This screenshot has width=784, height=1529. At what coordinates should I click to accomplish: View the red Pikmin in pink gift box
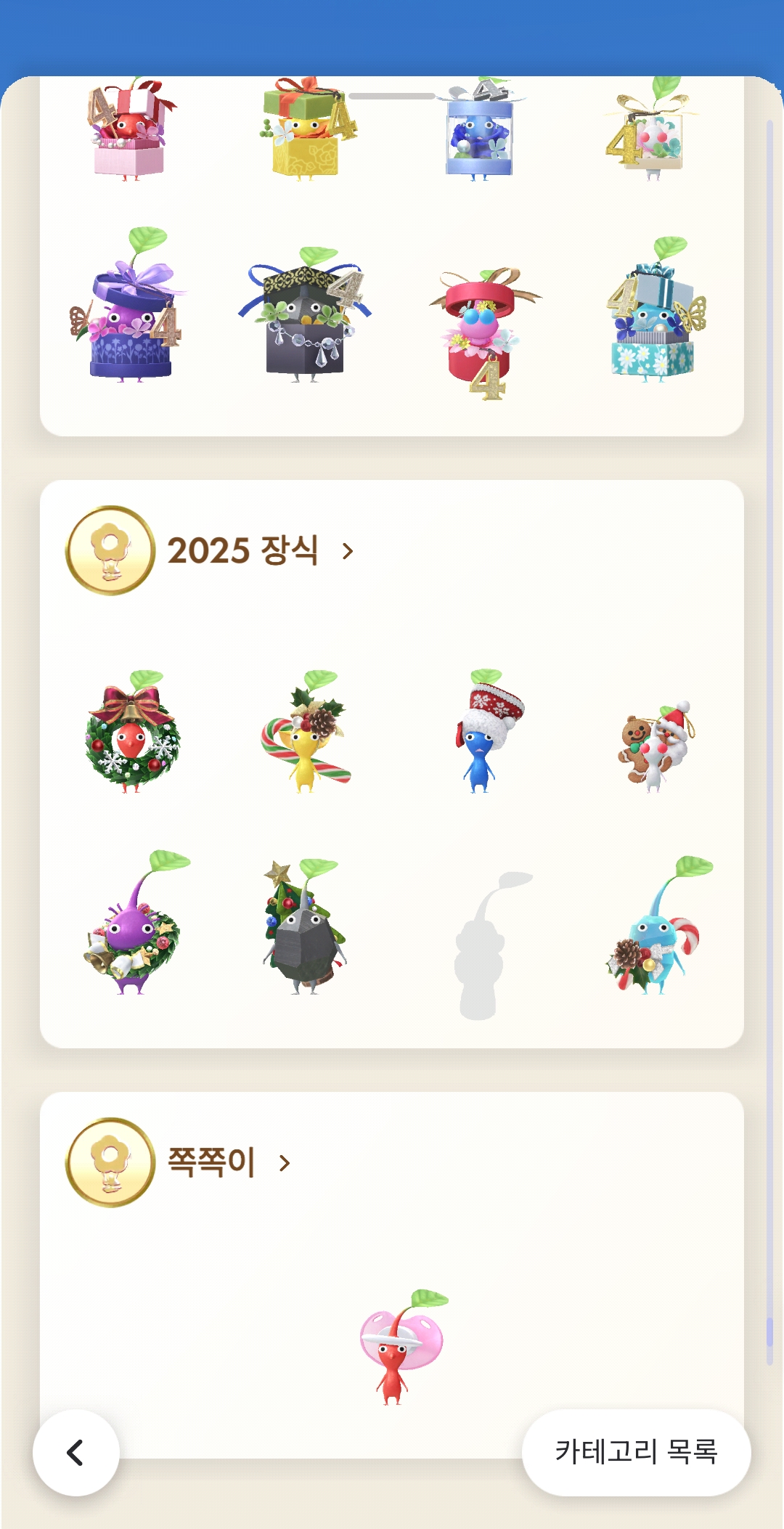pos(129,131)
